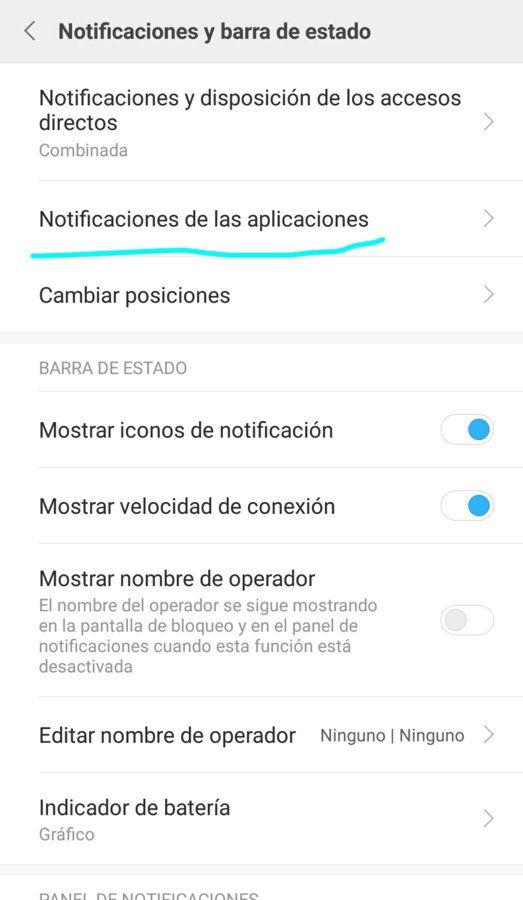
Task: Open Indicador de batería setting
Action: 261,818
